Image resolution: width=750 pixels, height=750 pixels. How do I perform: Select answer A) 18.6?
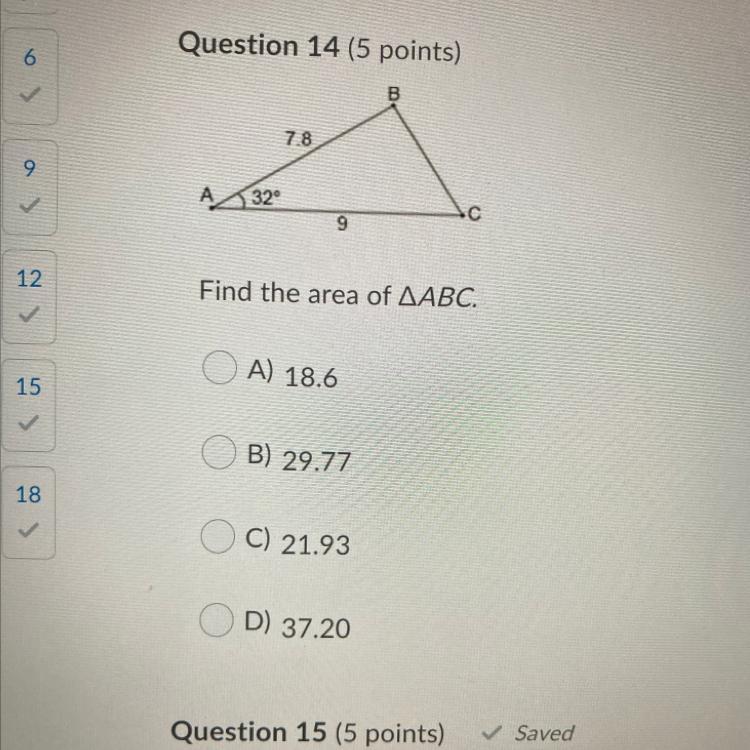click(219, 372)
